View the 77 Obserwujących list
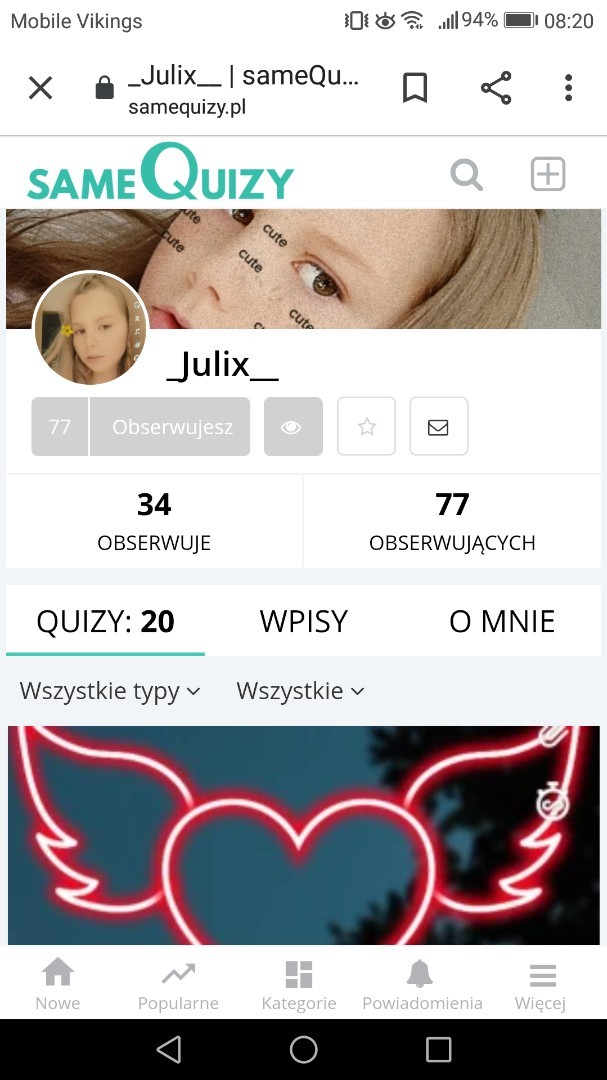Screen dimensions: 607x1080 click(452, 521)
